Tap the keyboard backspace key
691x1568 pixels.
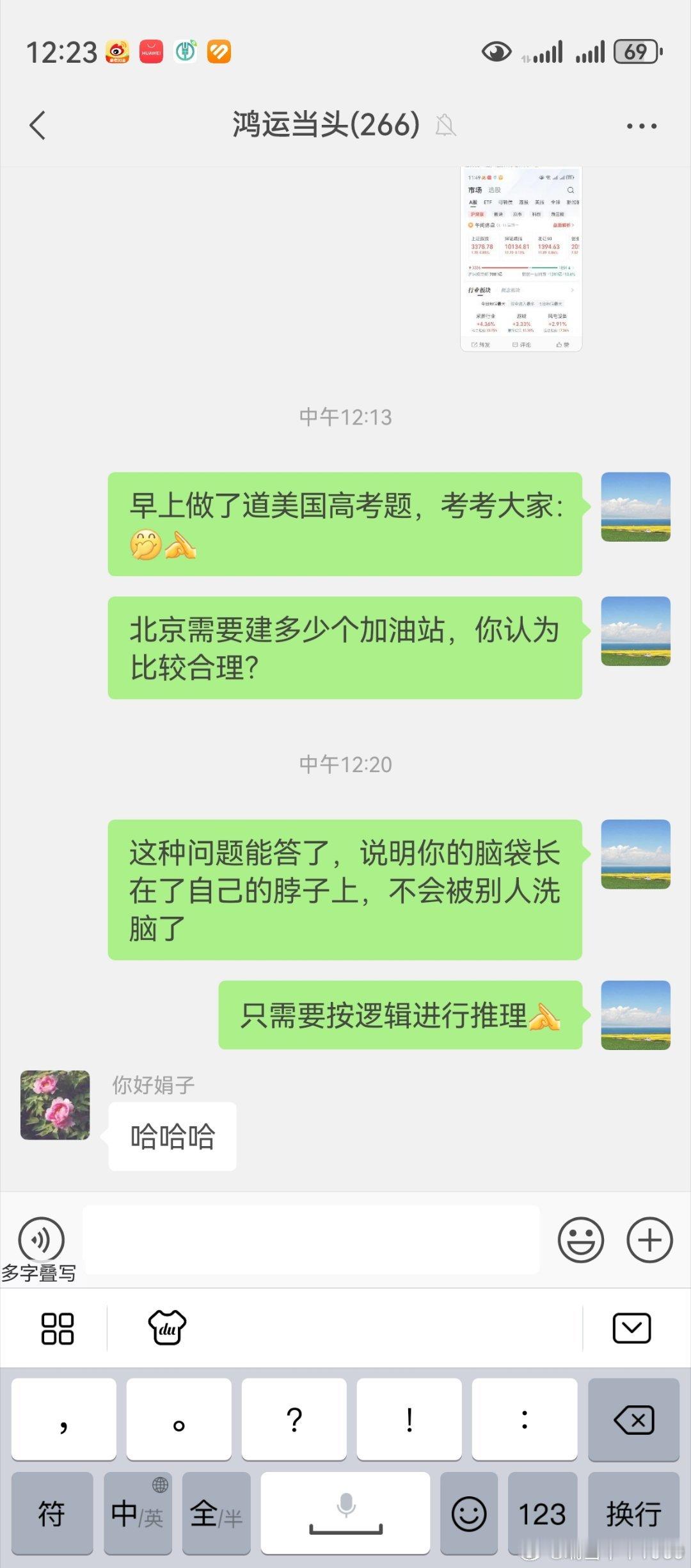633,1419
